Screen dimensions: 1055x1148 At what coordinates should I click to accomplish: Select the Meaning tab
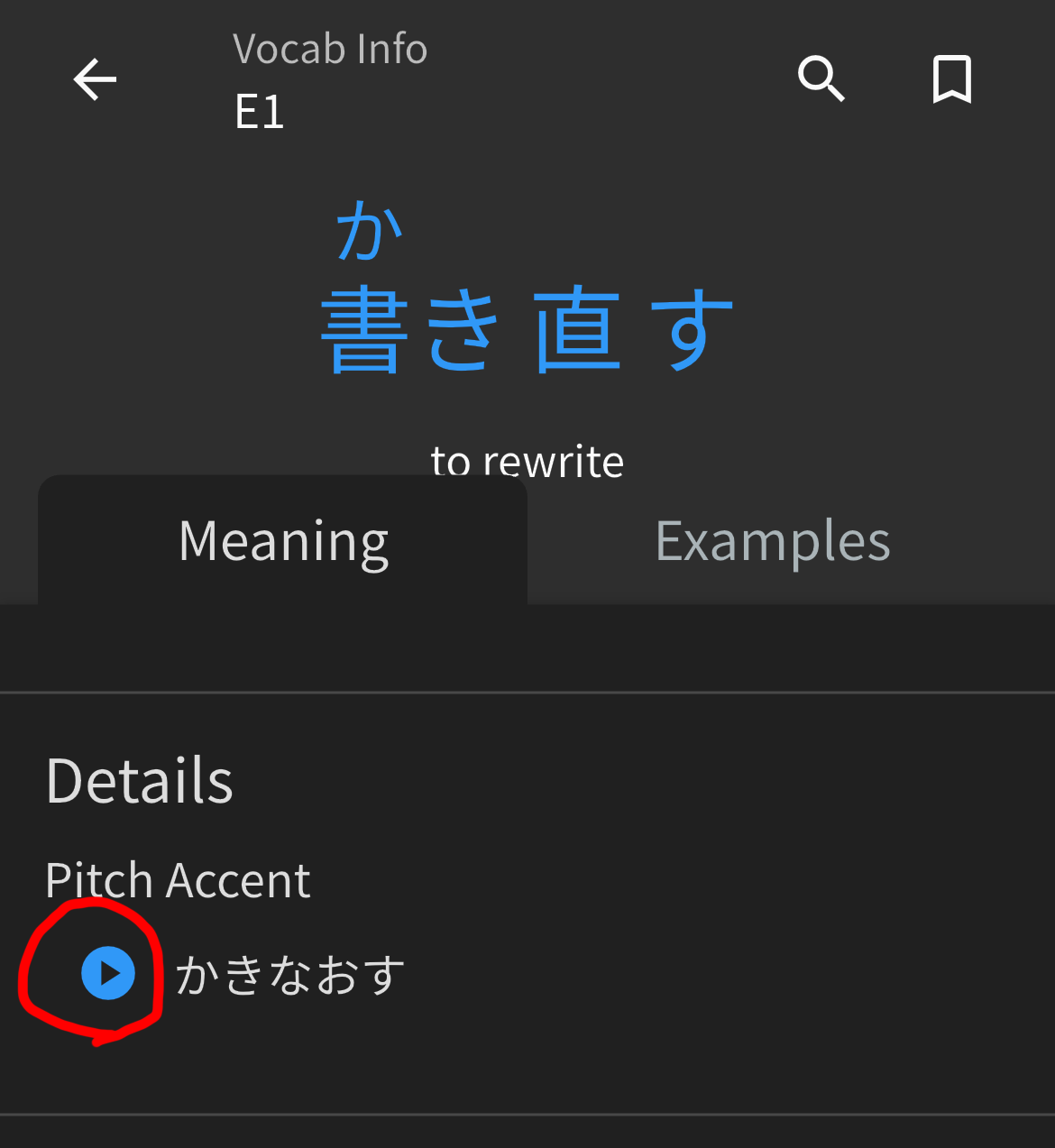(x=283, y=541)
